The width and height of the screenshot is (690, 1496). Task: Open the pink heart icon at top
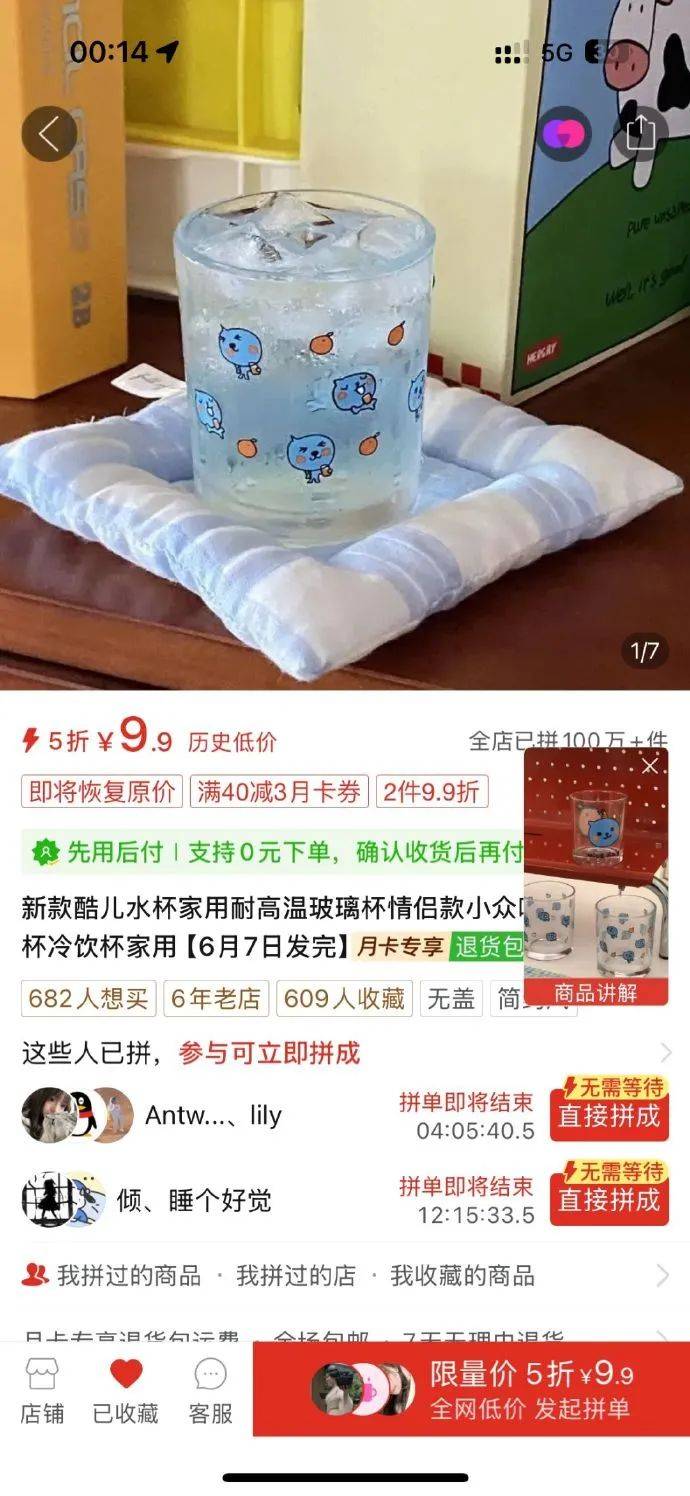565,134
